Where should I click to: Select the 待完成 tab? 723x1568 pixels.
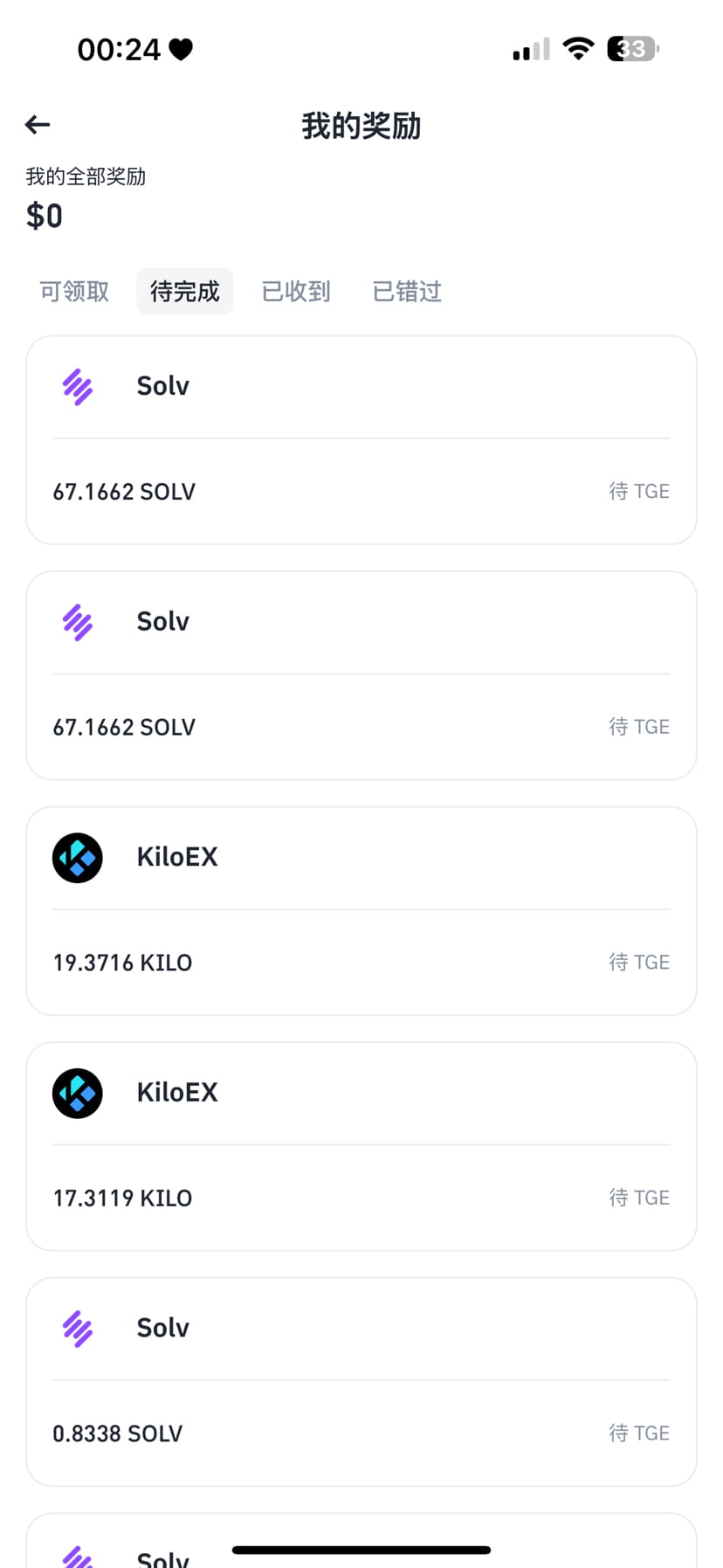[x=185, y=291]
